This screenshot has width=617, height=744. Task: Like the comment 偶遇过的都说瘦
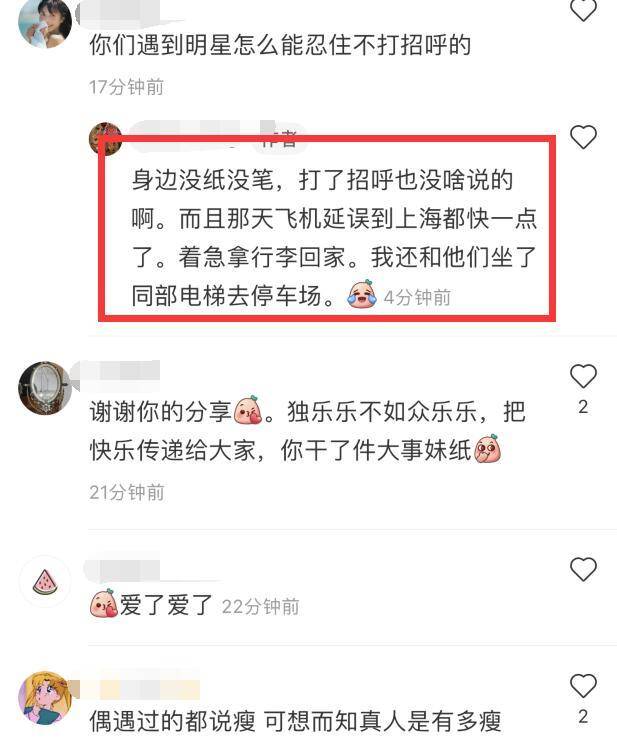[x=583, y=686]
